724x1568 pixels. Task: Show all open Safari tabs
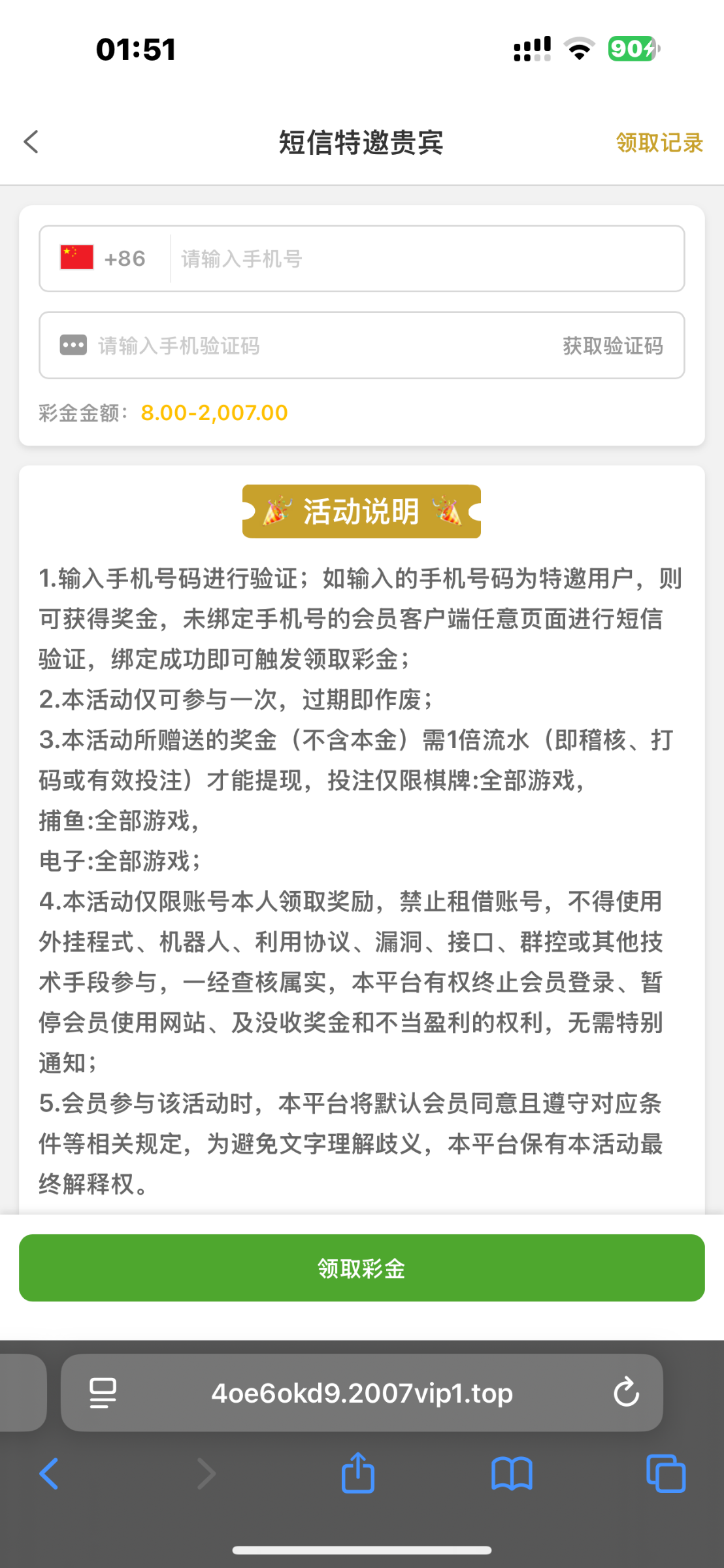click(665, 1474)
